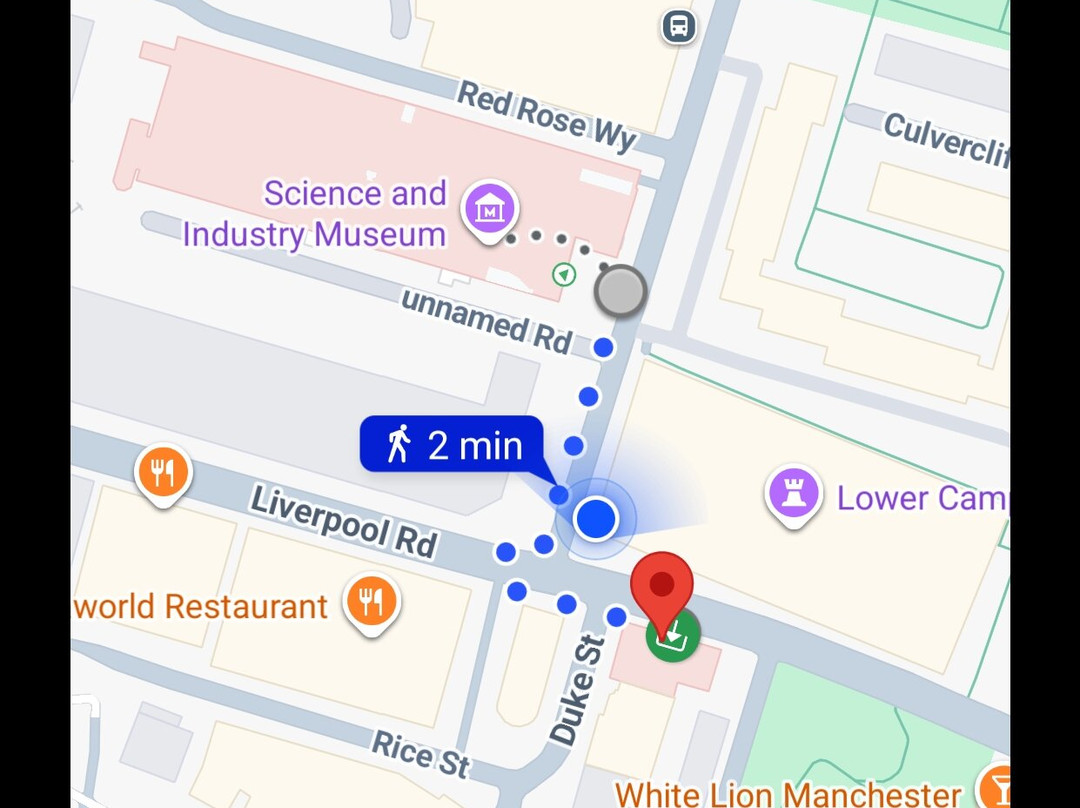Tap the blue current location dot
Screen dimensions: 1080x808
(x=597, y=519)
